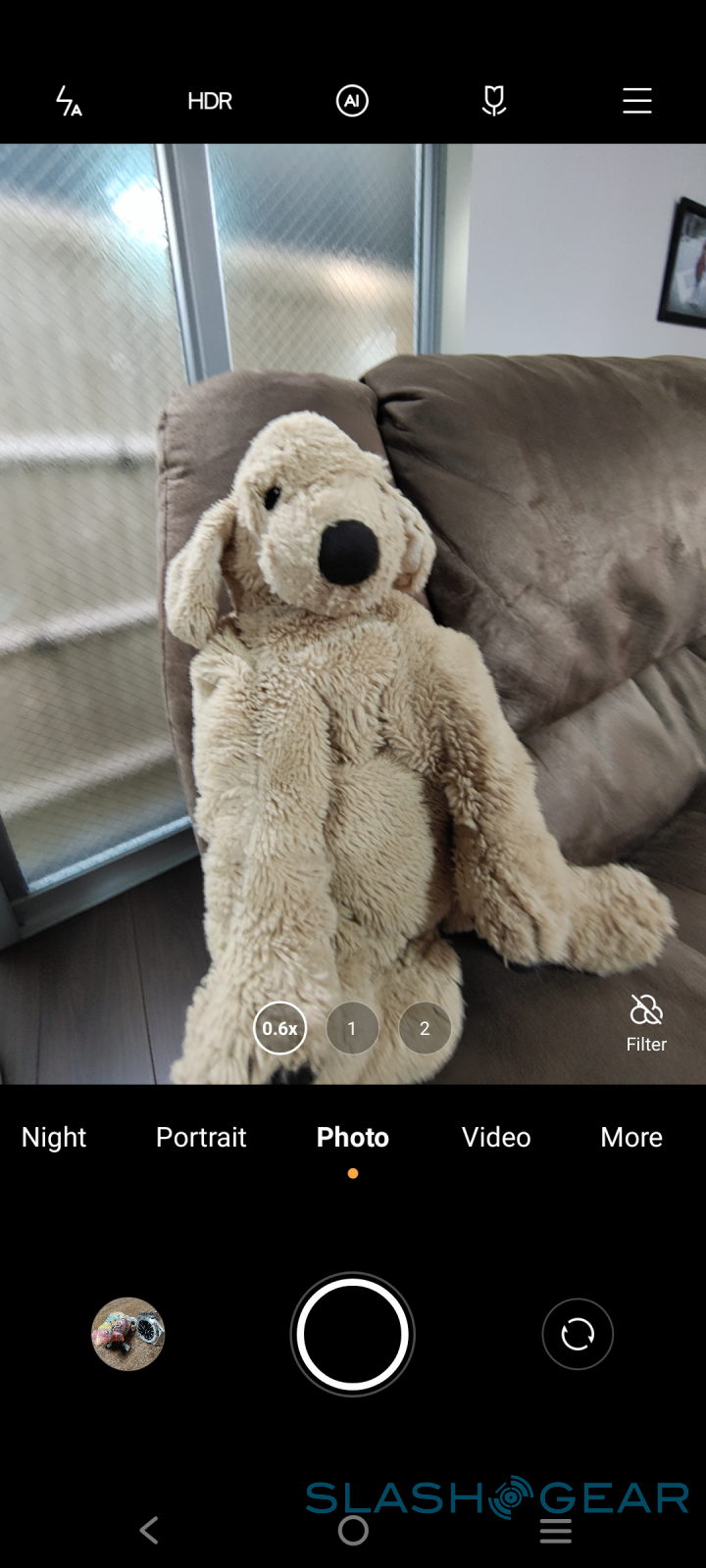This screenshot has height=1568, width=706.
Task: Select the 0.6x ultra-wide zoom
Action: pos(279,1028)
